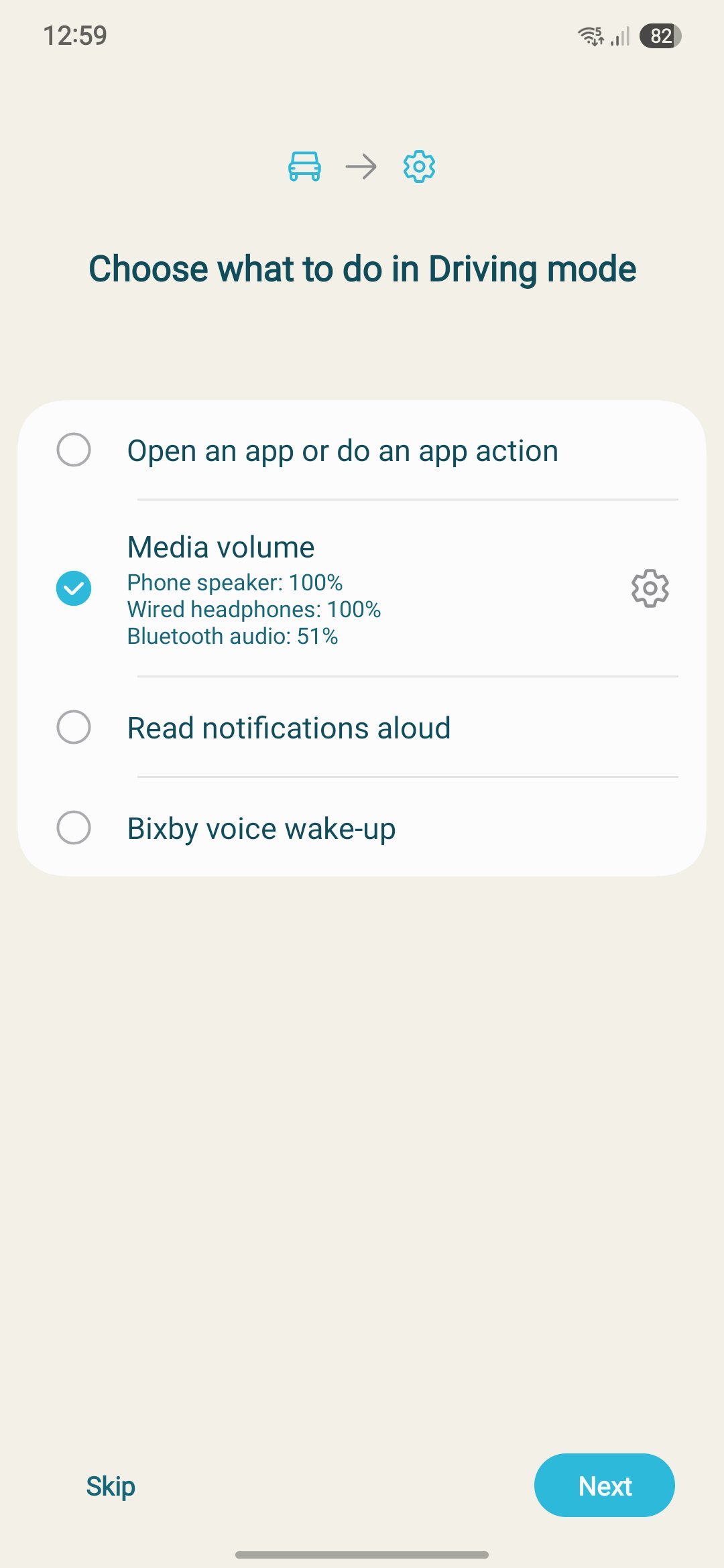Image resolution: width=724 pixels, height=1568 pixels.
Task: Choose Read notifications aloud
Action: 74,727
